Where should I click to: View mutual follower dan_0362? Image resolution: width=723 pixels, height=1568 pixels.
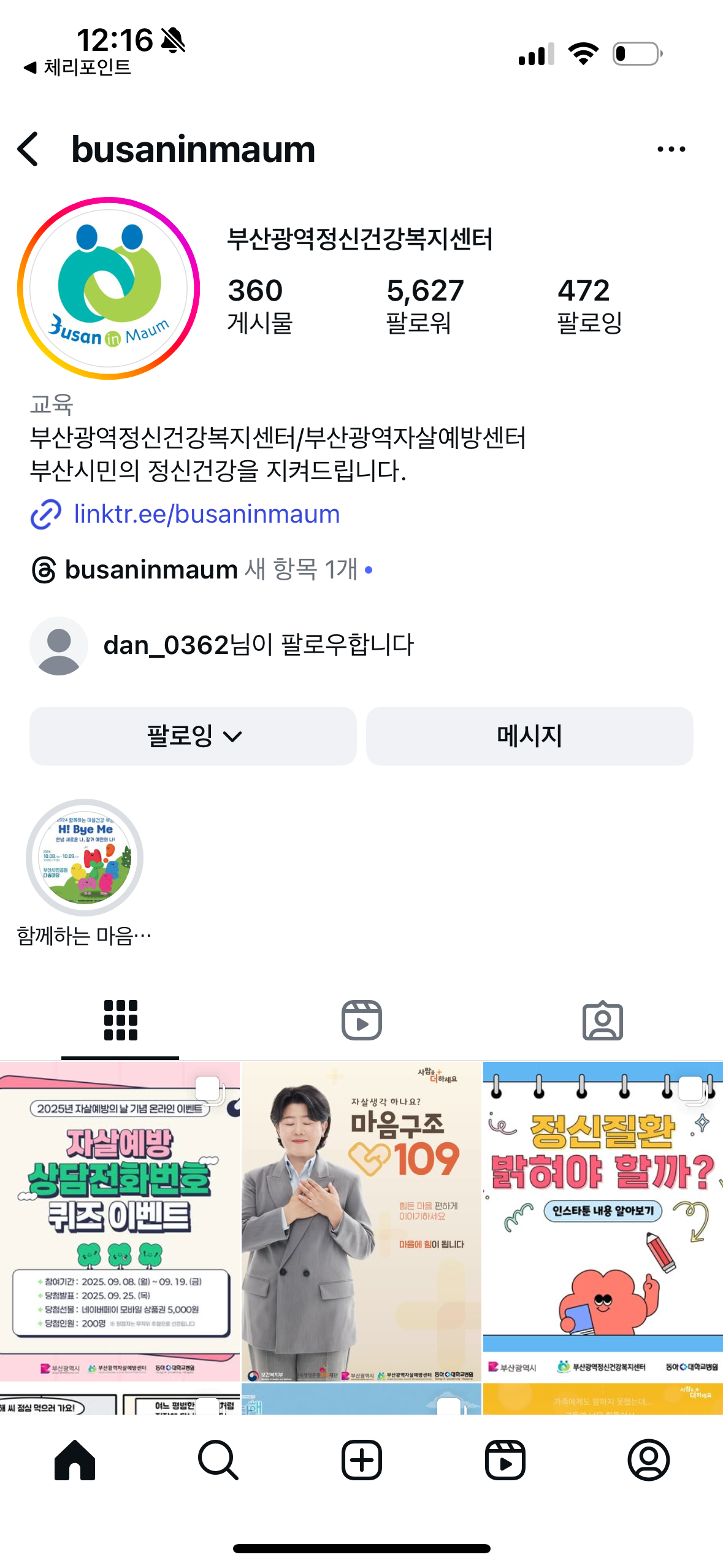coord(258,645)
